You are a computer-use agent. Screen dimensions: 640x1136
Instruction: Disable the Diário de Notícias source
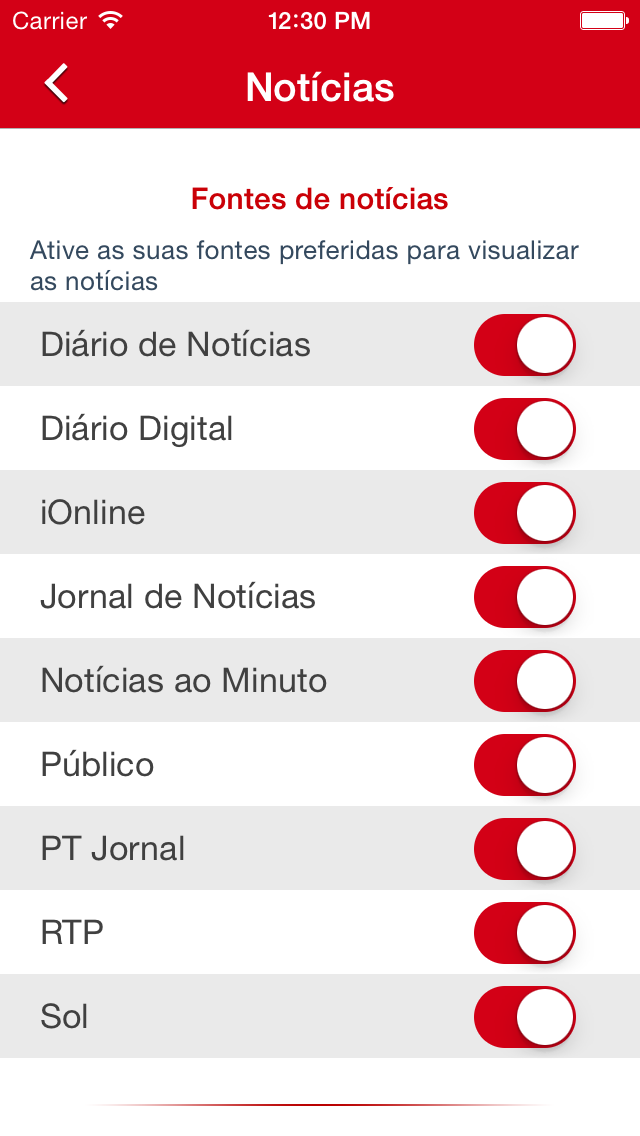coord(525,345)
